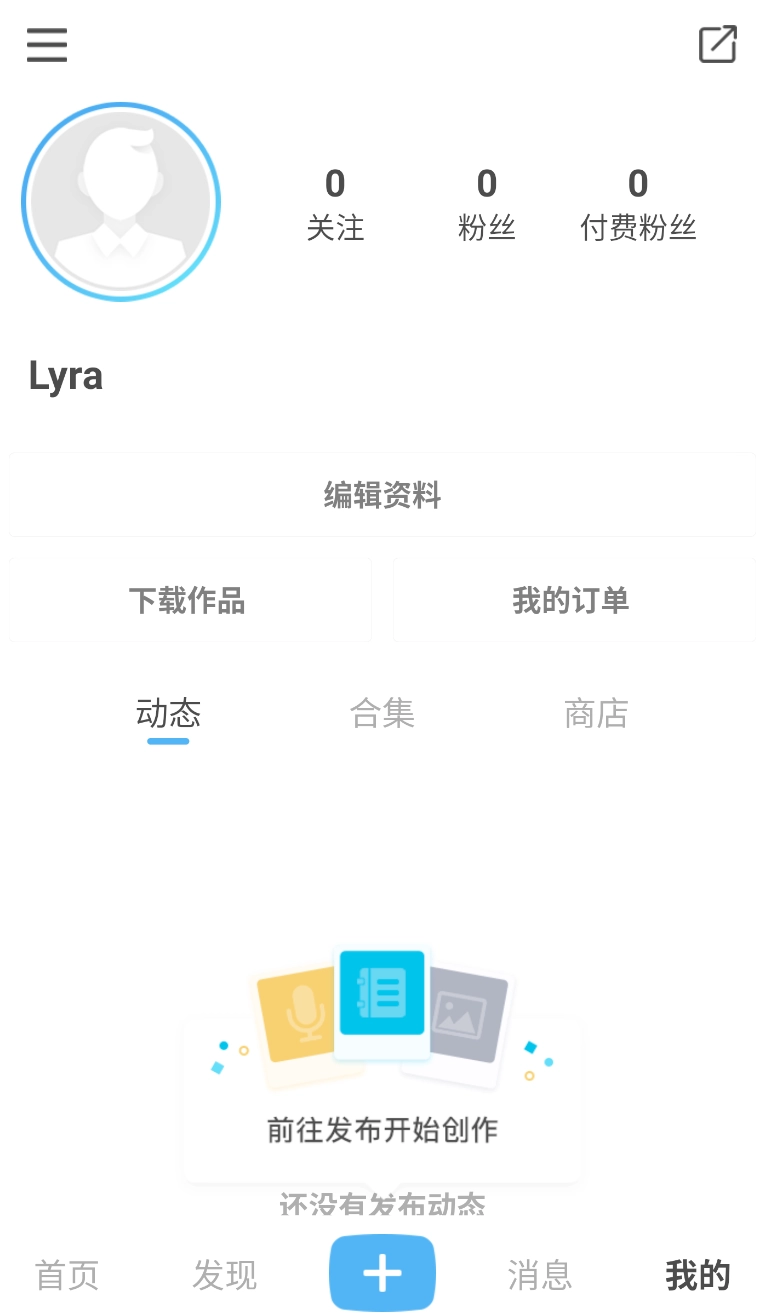Switch to the 商店 tab
Viewport: 764px width, 1315px height.
point(596,714)
